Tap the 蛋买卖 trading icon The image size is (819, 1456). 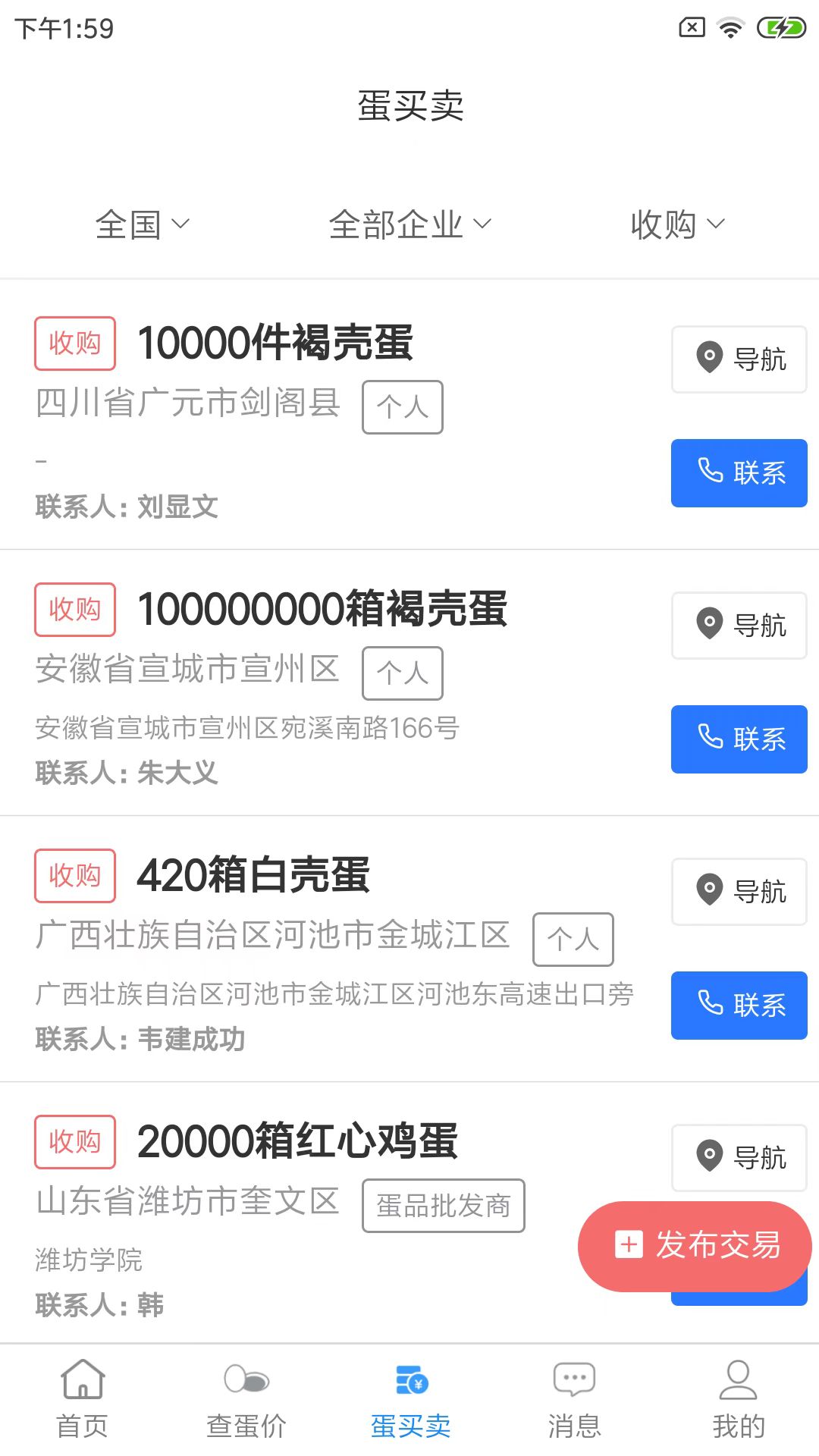409,1382
